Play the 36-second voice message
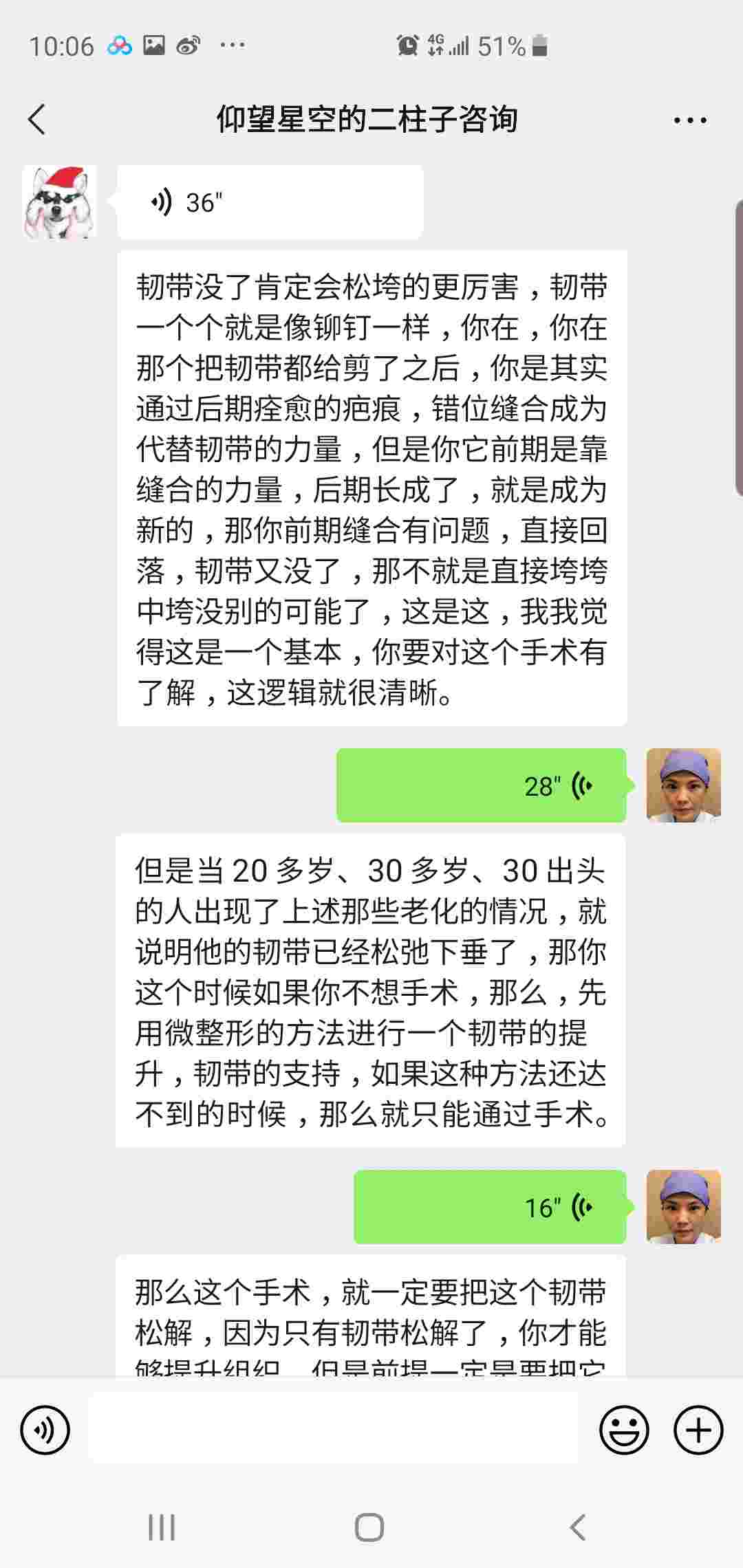Viewport: 743px width, 1568px height. pos(270,202)
